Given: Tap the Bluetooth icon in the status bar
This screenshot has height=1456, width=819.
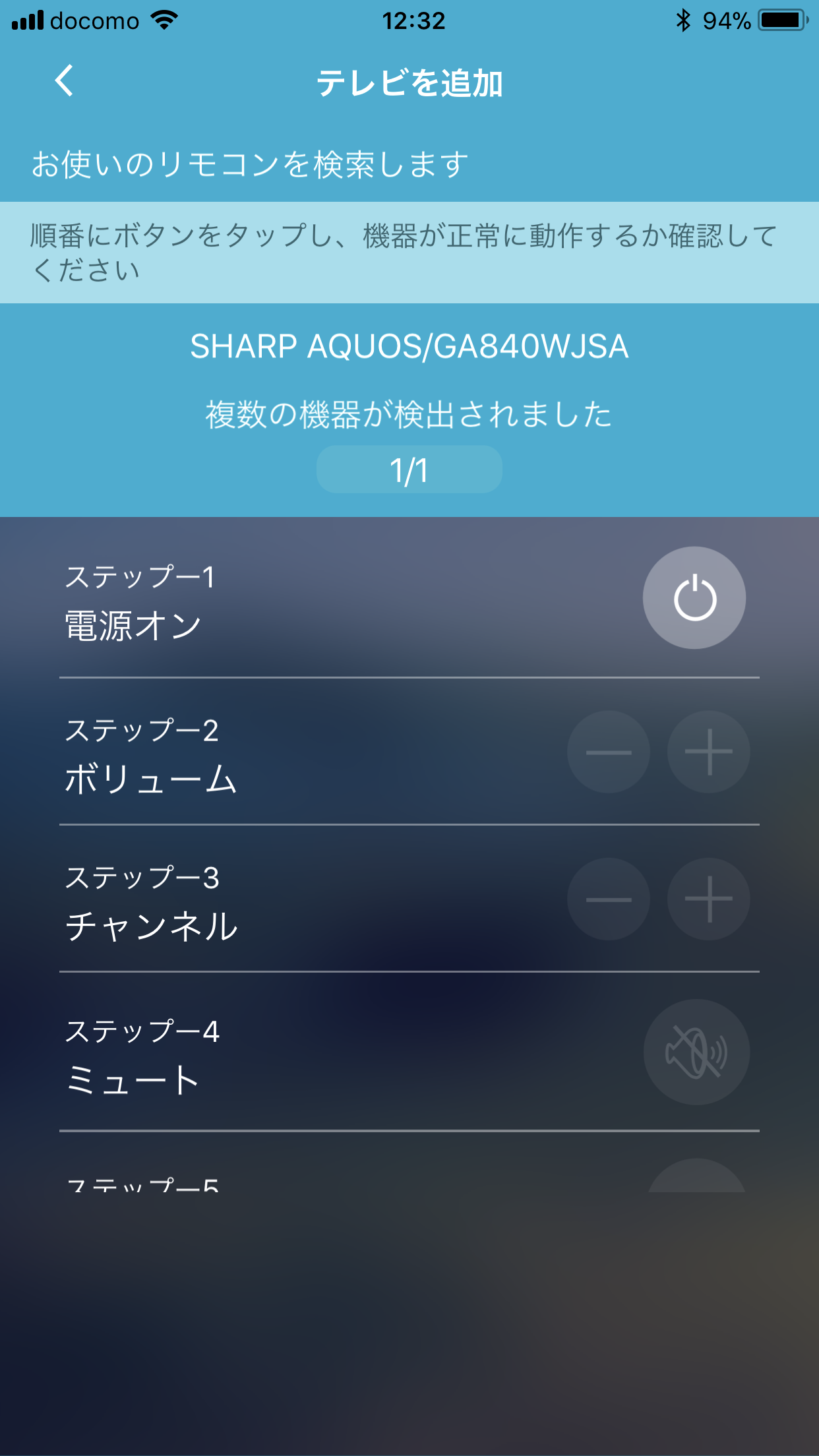Looking at the screenshot, I should [682, 21].
